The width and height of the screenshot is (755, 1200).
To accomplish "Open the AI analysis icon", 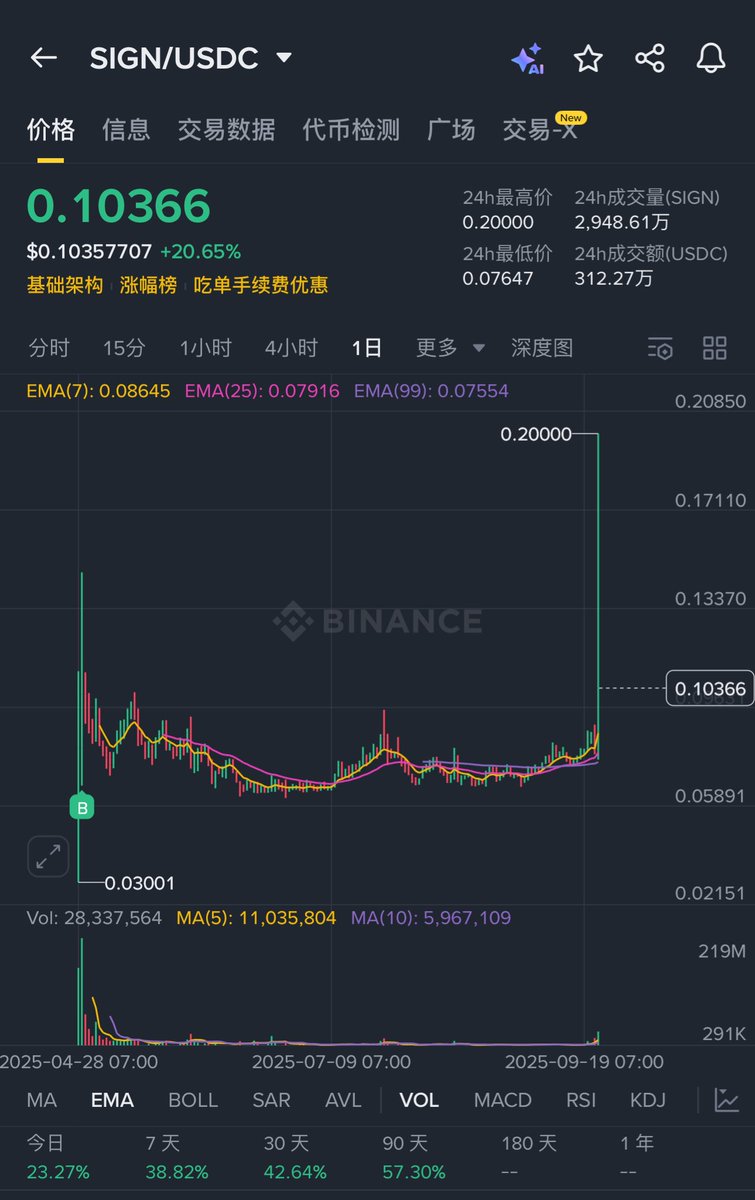I will click(x=526, y=58).
